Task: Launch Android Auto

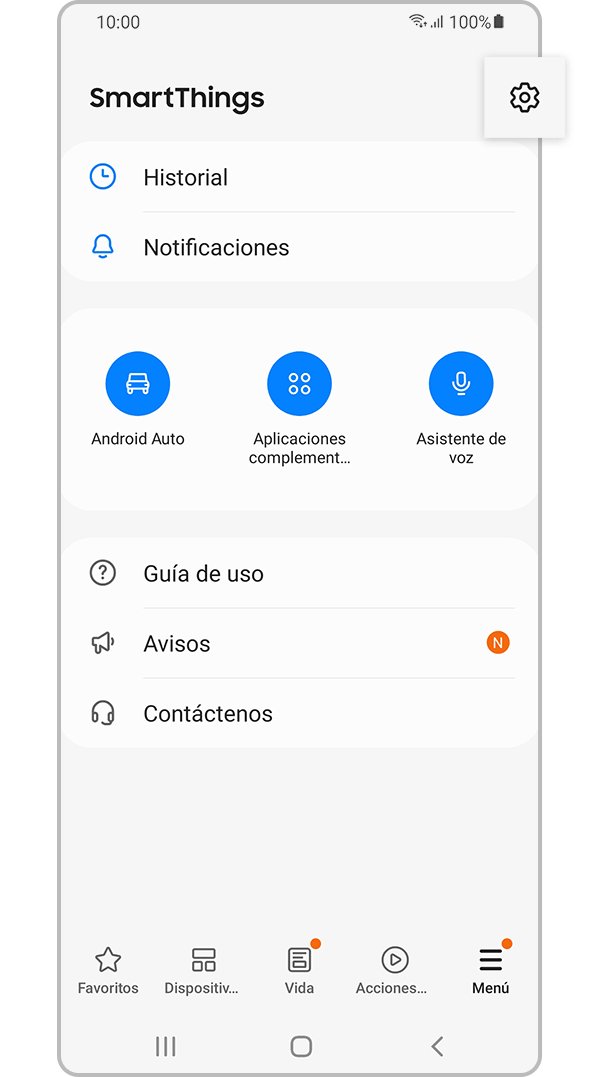Action: (138, 384)
